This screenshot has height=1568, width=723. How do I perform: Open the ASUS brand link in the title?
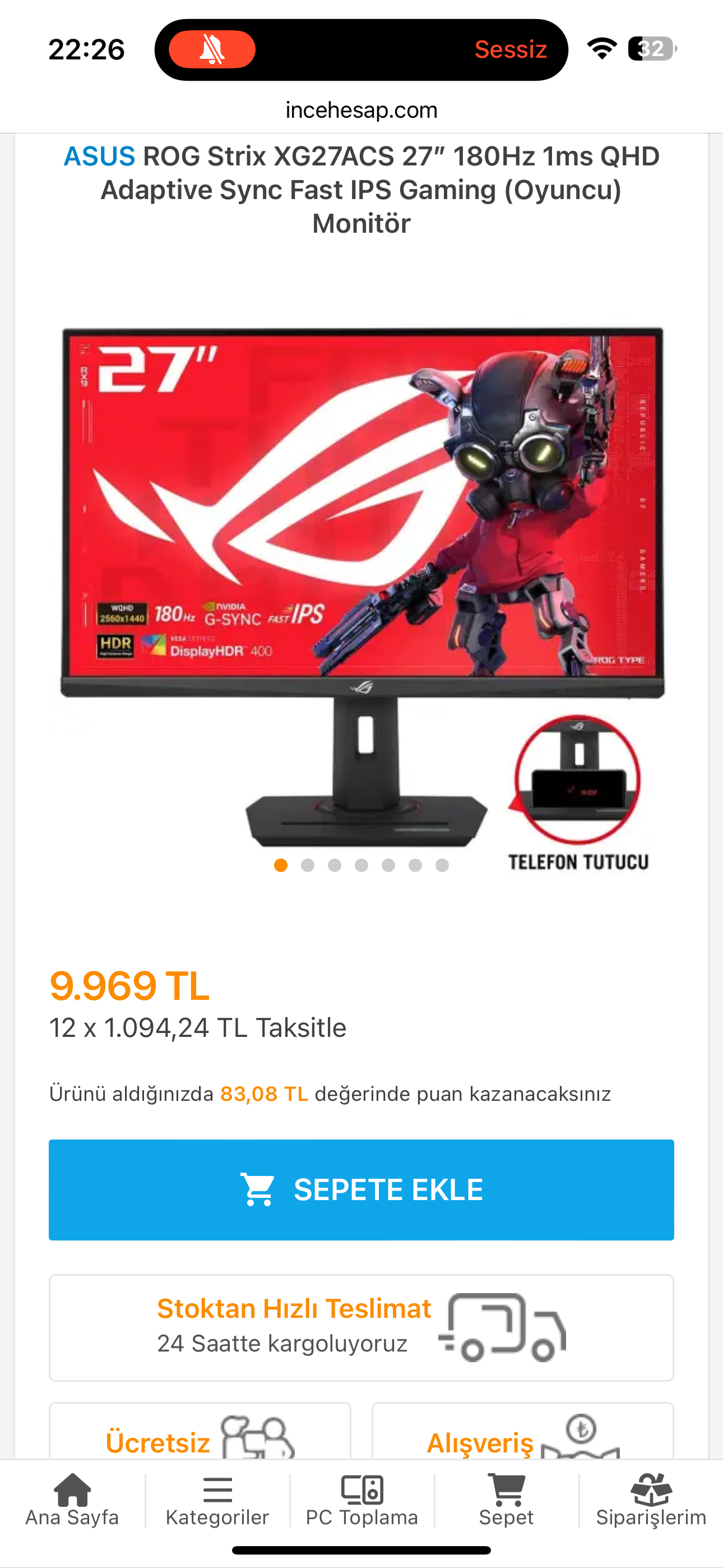(100, 156)
